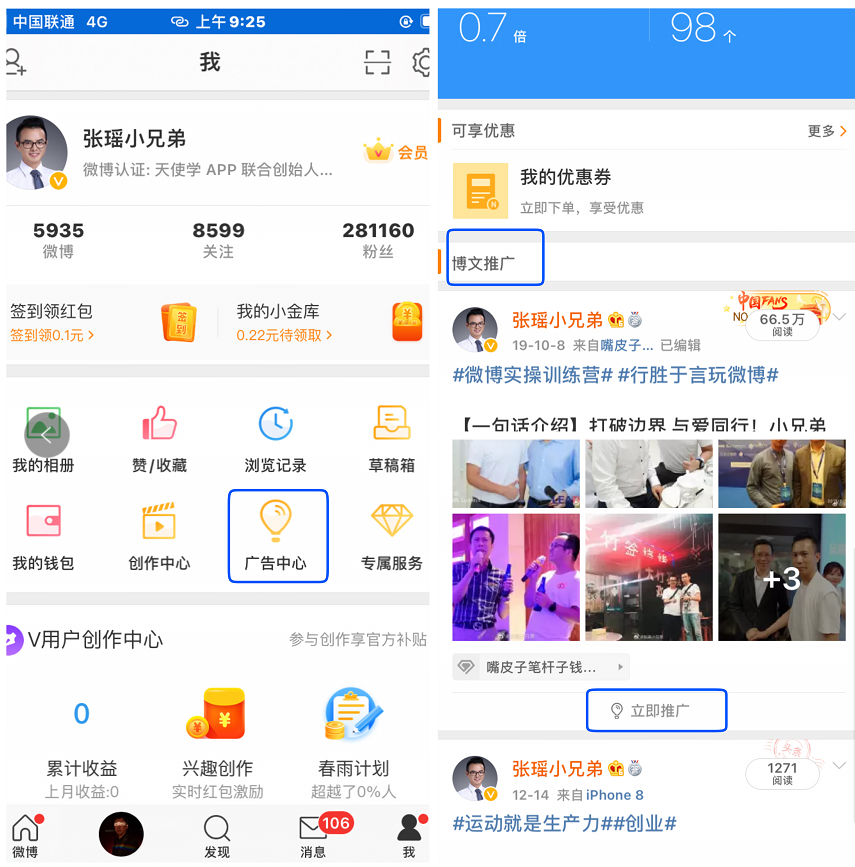Open 专属服务

(391, 537)
